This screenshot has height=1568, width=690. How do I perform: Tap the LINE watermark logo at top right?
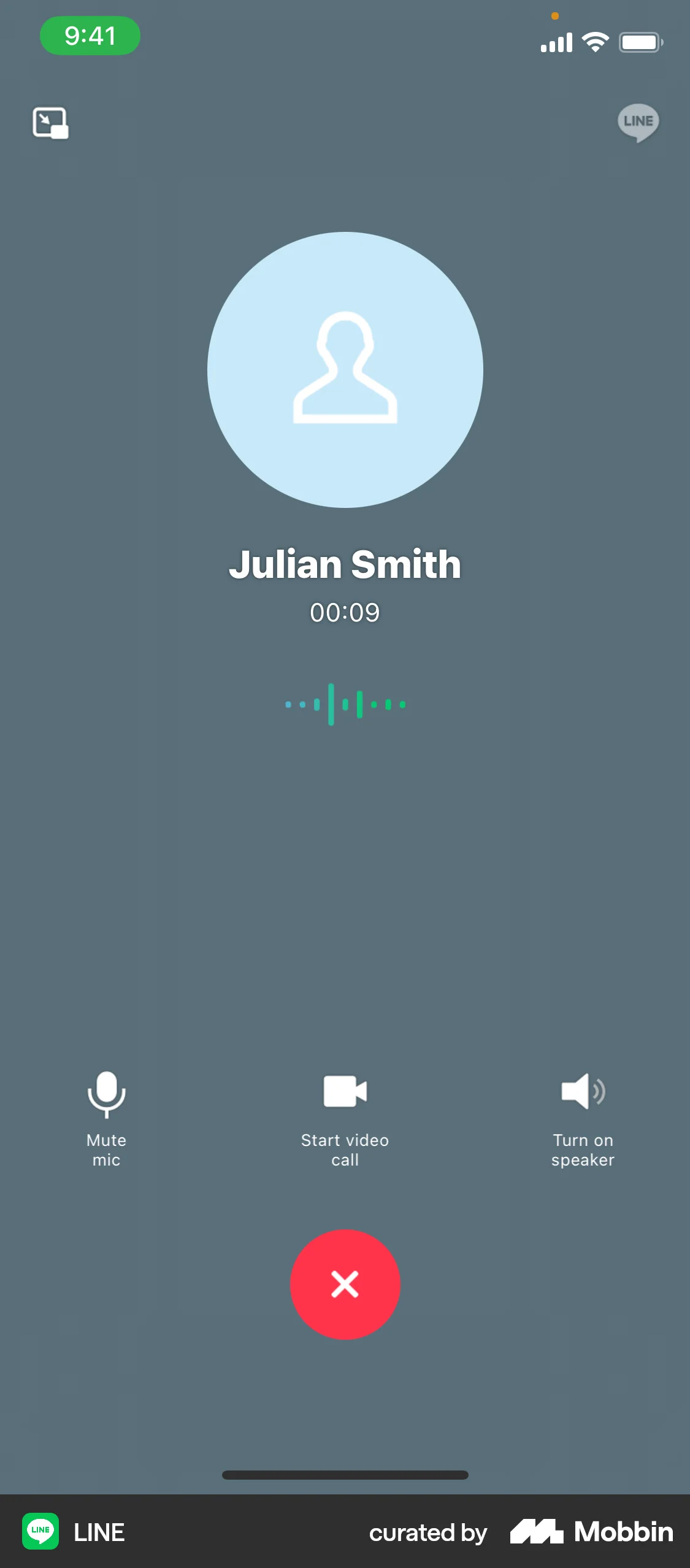pyautogui.click(x=637, y=123)
